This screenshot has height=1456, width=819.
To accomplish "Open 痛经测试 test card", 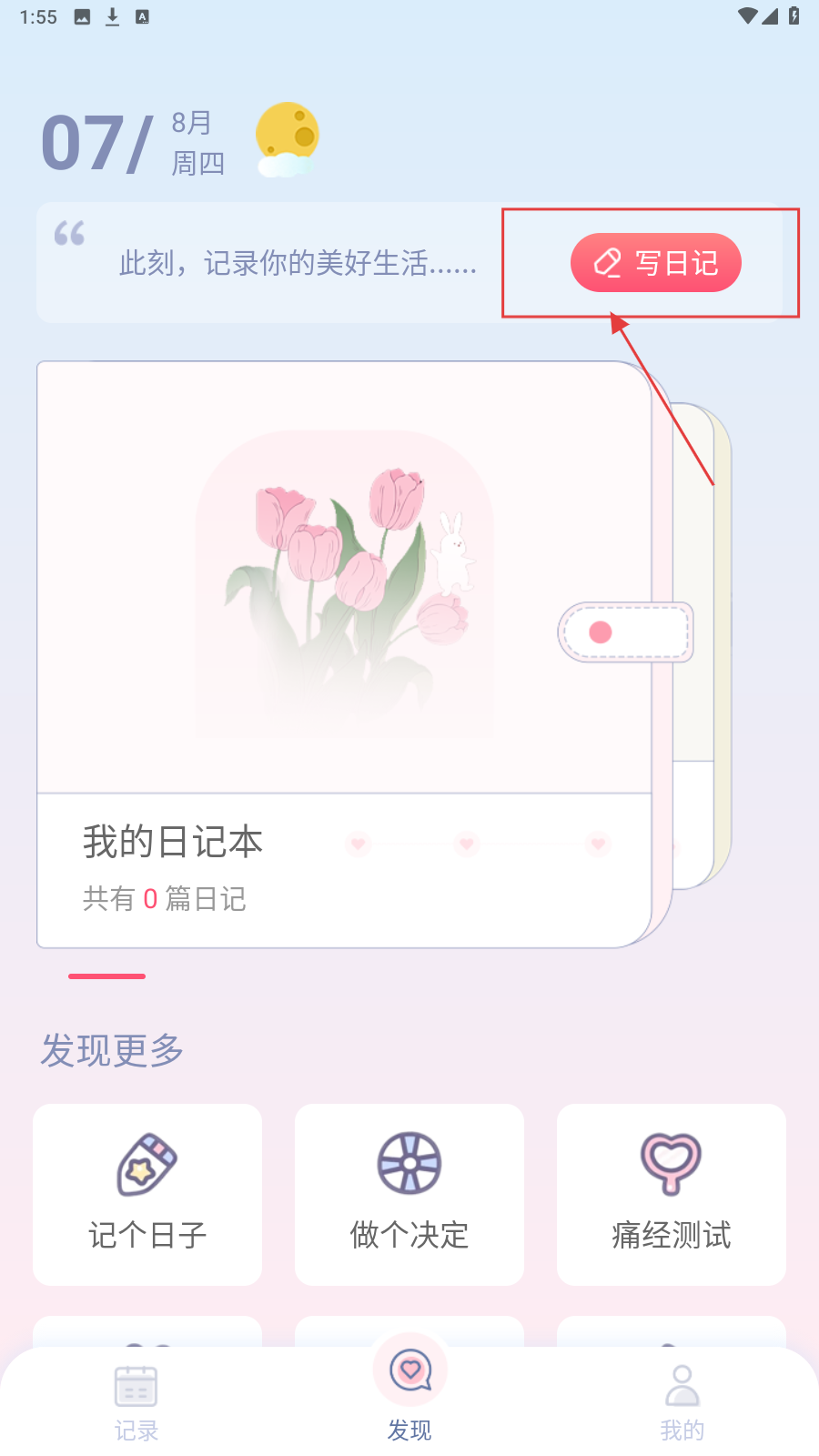I will (671, 1193).
